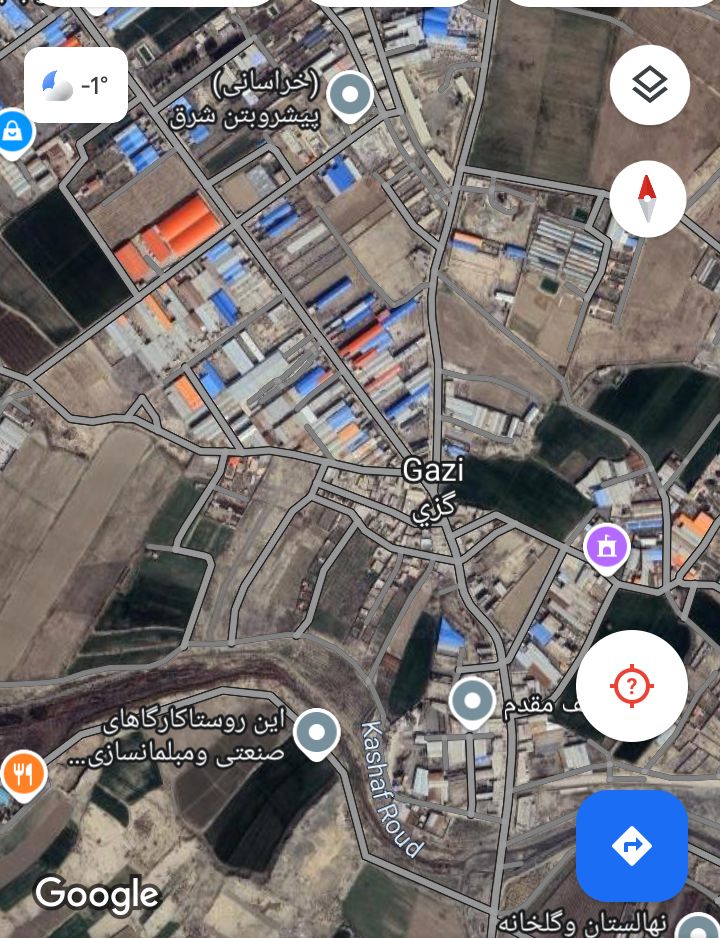This screenshot has width=720, height=938.
Task: Tap the compass to reset north
Action: [647, 198]
